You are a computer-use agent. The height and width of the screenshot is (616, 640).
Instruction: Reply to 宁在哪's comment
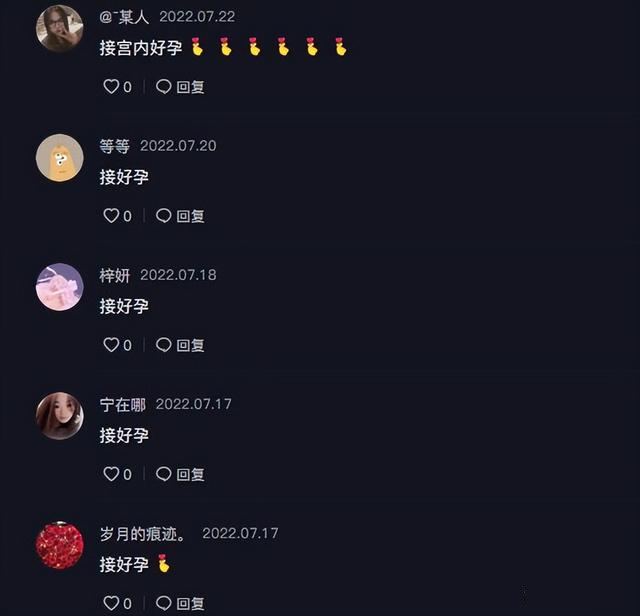point(181,474)
